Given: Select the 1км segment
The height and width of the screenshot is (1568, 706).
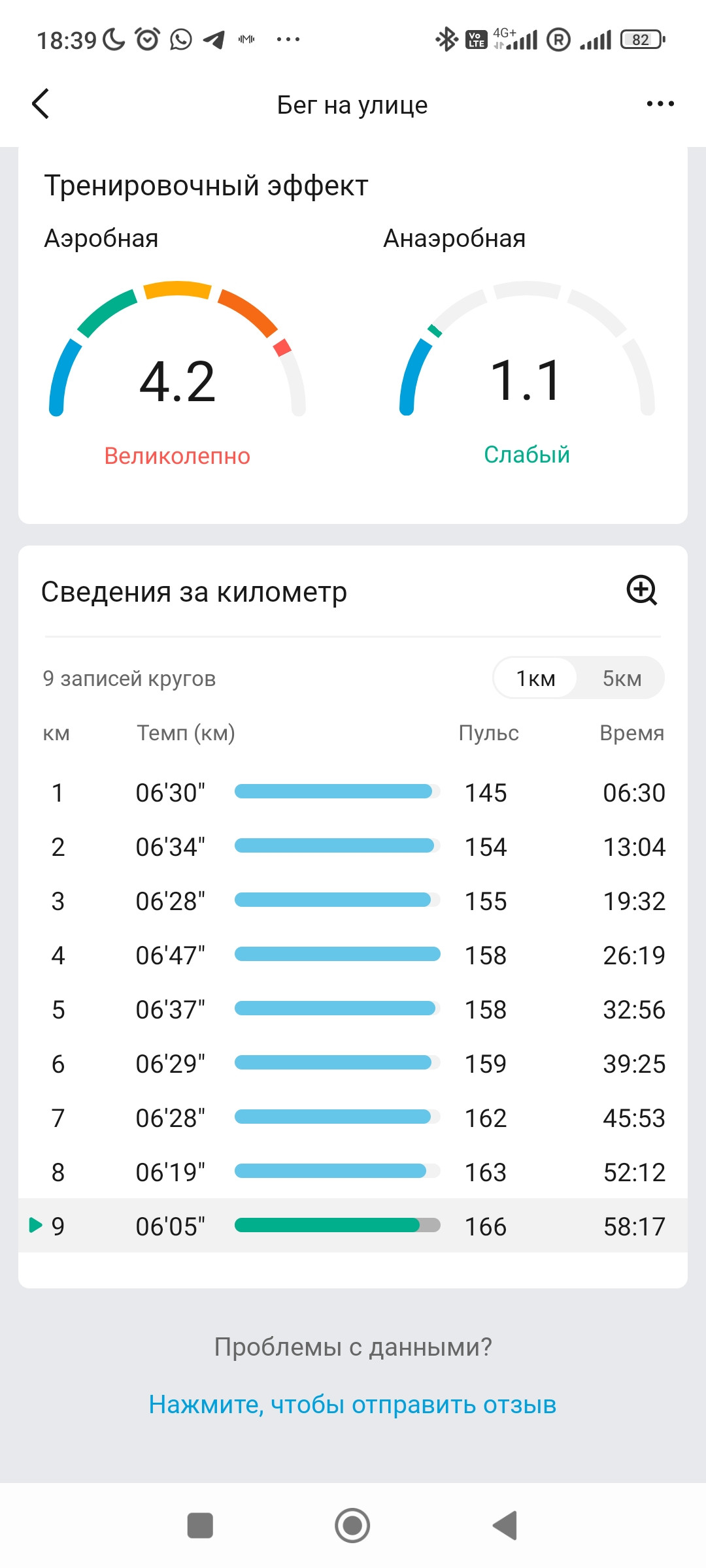Looking at the screenshot, I should click(535, 678).
